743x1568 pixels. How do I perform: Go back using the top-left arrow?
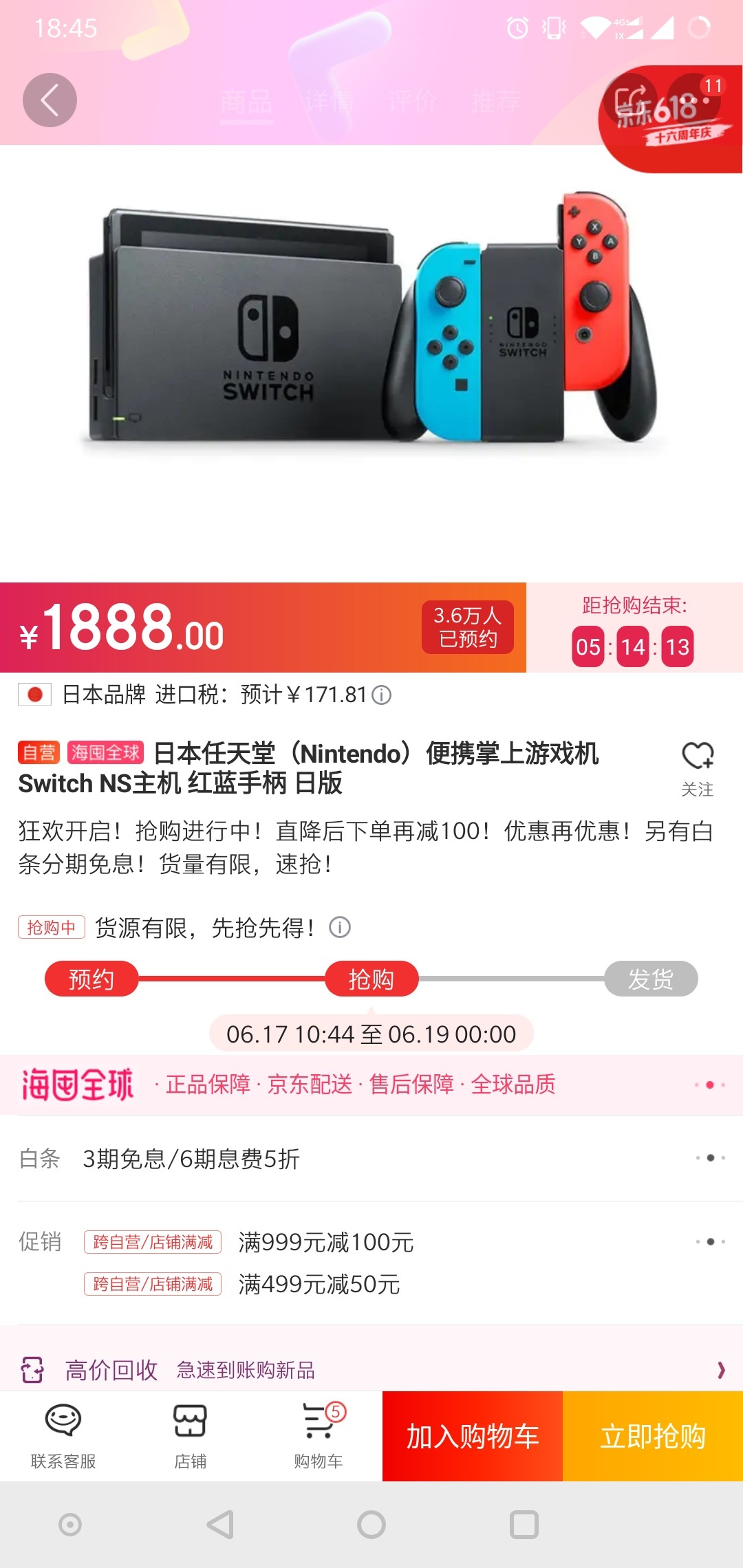pyautogui.click(x=50, y=100)
